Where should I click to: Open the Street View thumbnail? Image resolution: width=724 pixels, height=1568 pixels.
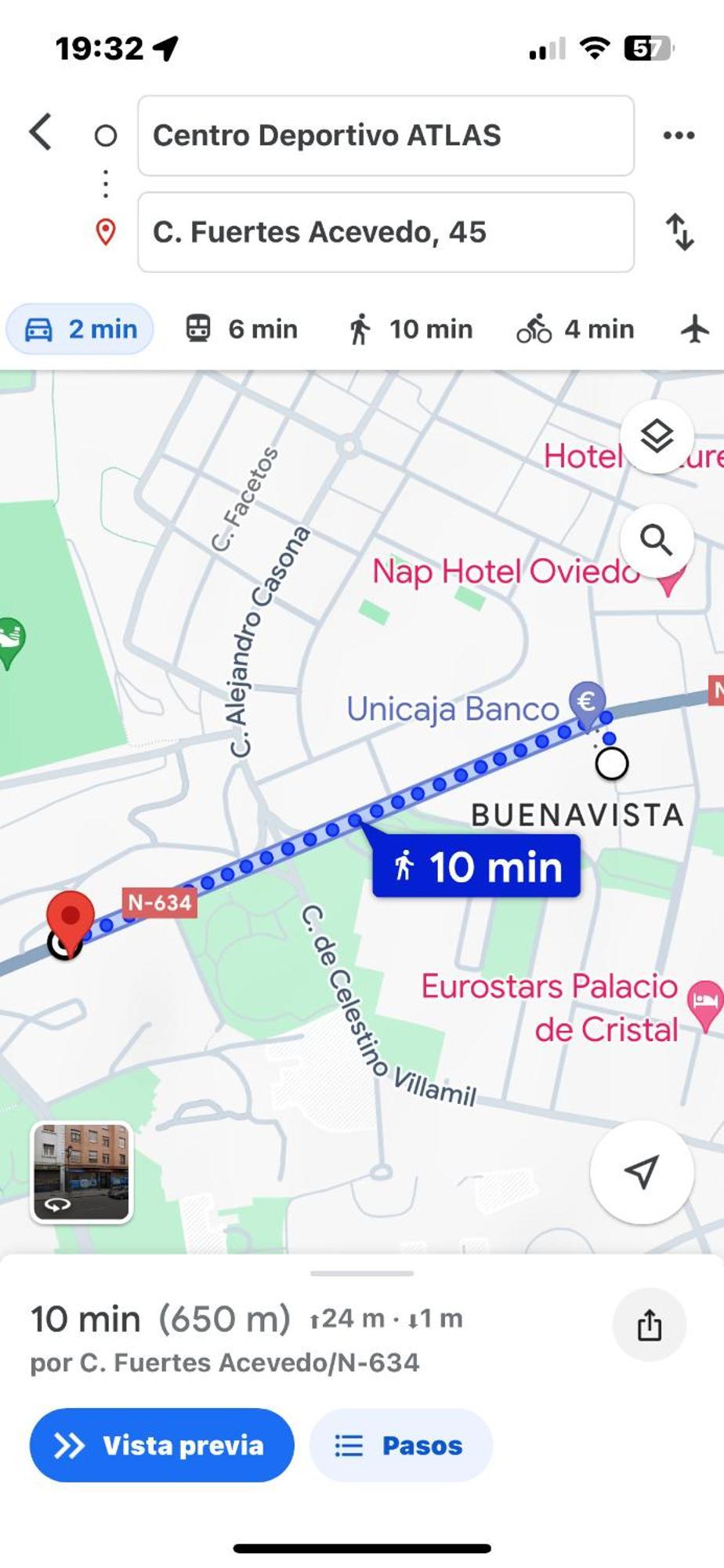(81, 1172)
